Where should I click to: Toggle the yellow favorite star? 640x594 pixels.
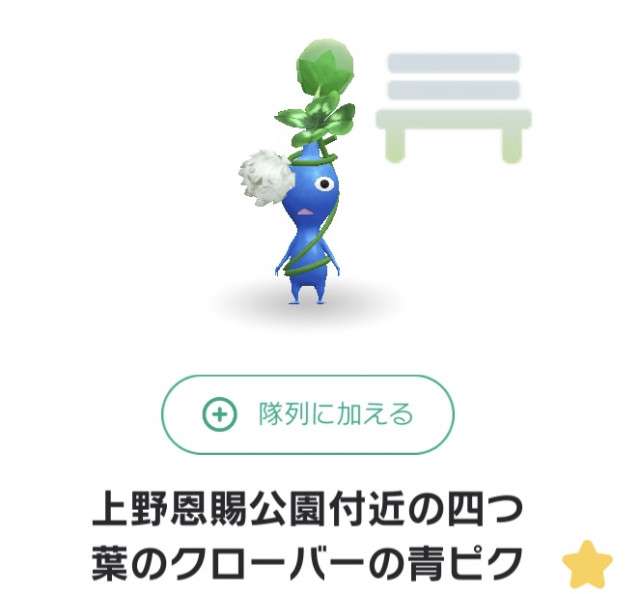pyautogui.click(x=587, y=564)
